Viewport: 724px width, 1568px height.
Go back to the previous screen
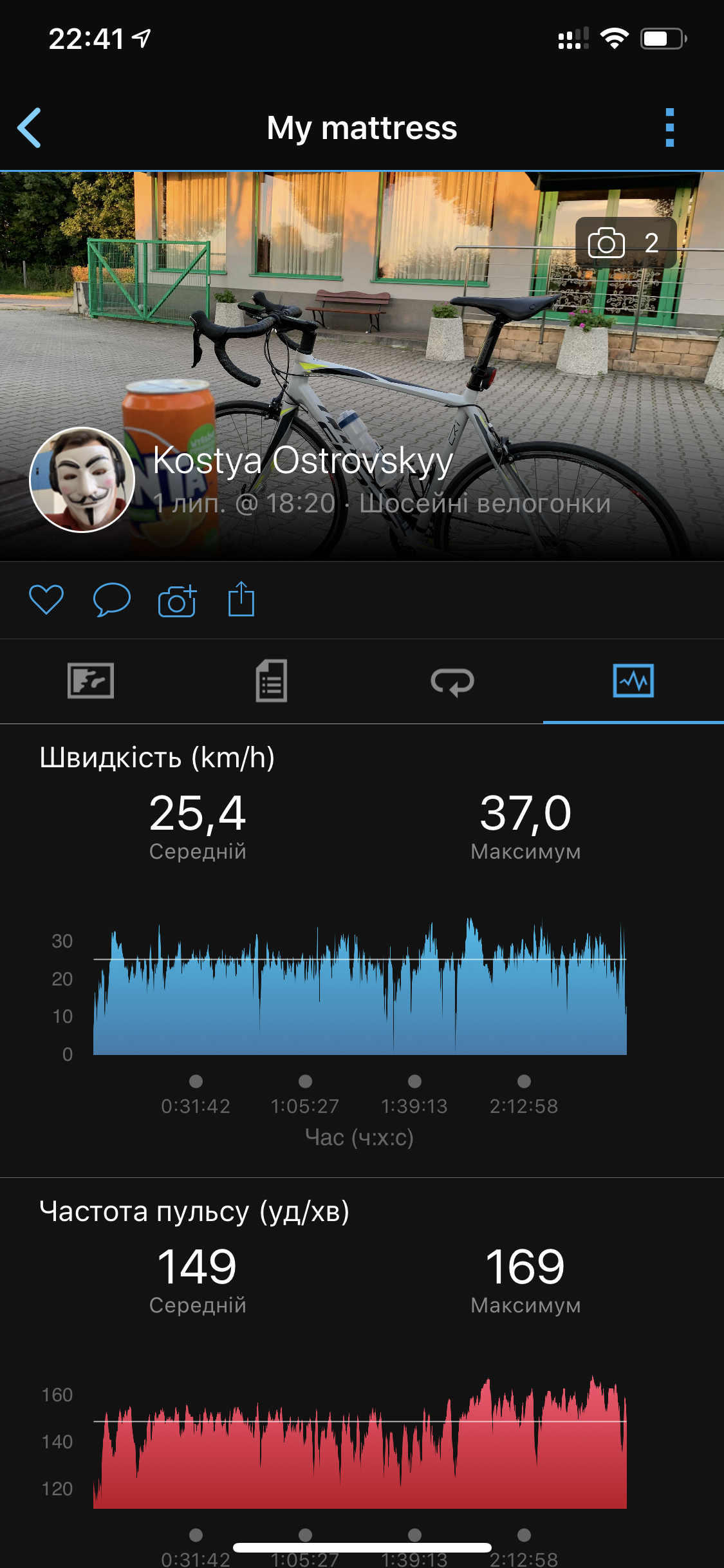tap(30, 127)
